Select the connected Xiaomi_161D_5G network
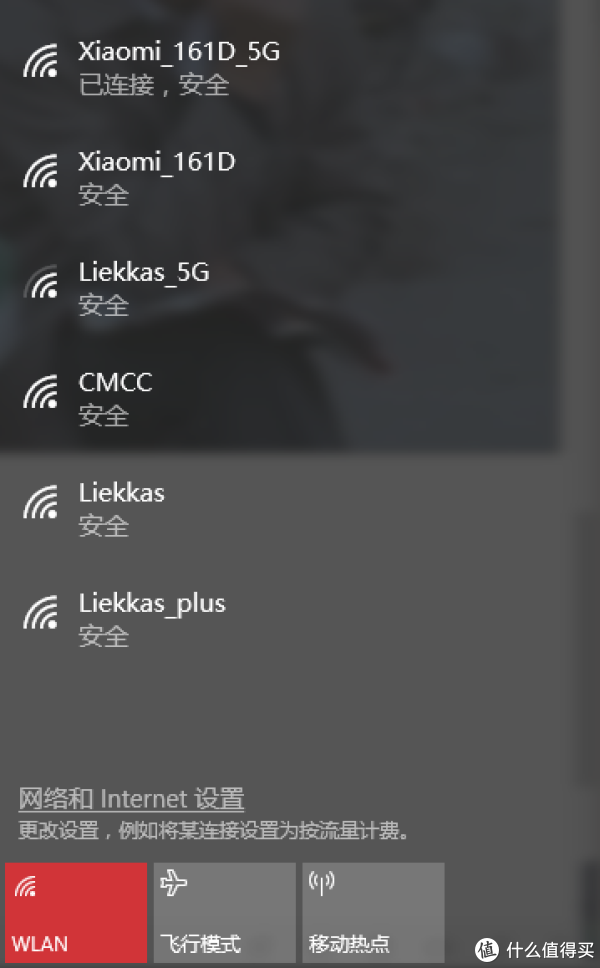 pos(178,67)
